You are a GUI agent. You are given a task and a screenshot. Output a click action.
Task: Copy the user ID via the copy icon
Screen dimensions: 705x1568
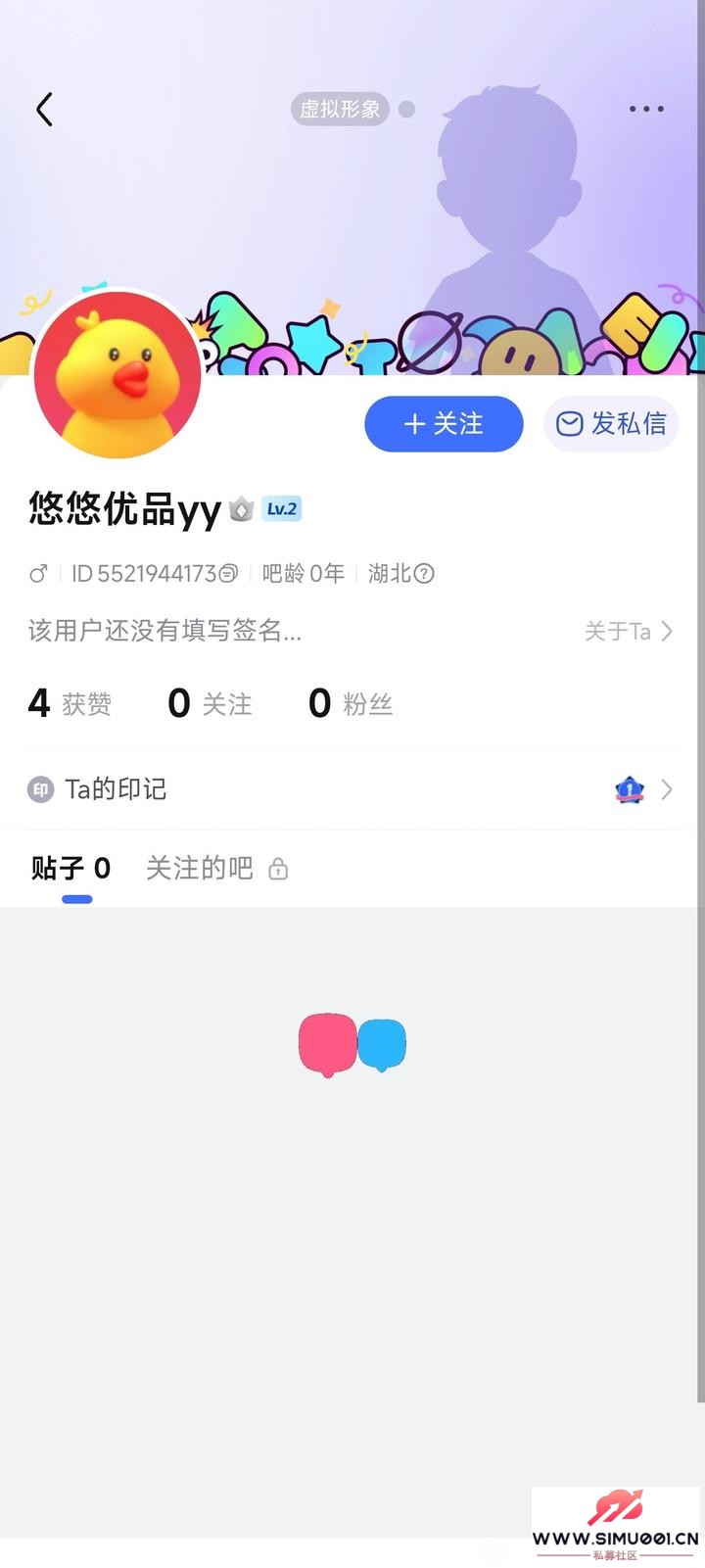(x=227, y=574)
